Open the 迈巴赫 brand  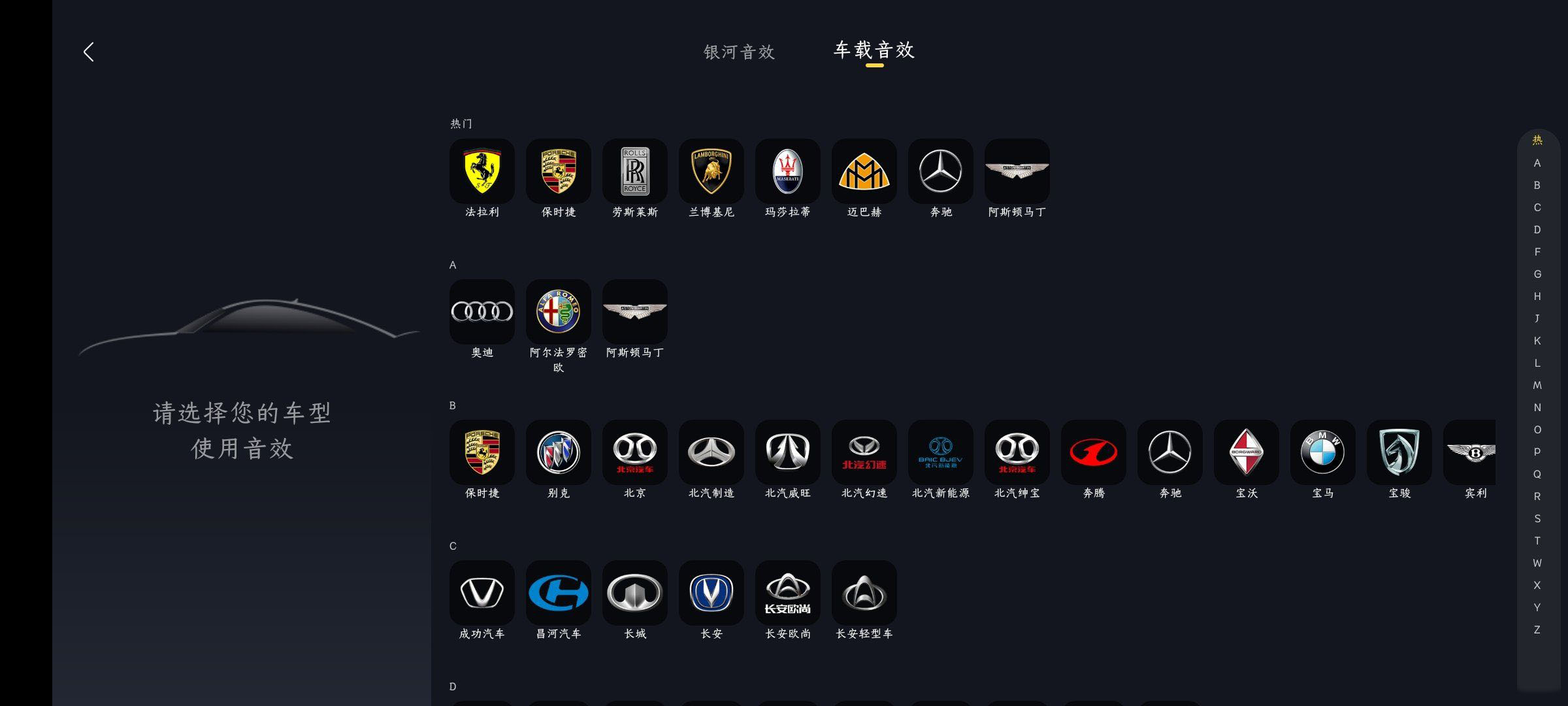click(864, 171)
